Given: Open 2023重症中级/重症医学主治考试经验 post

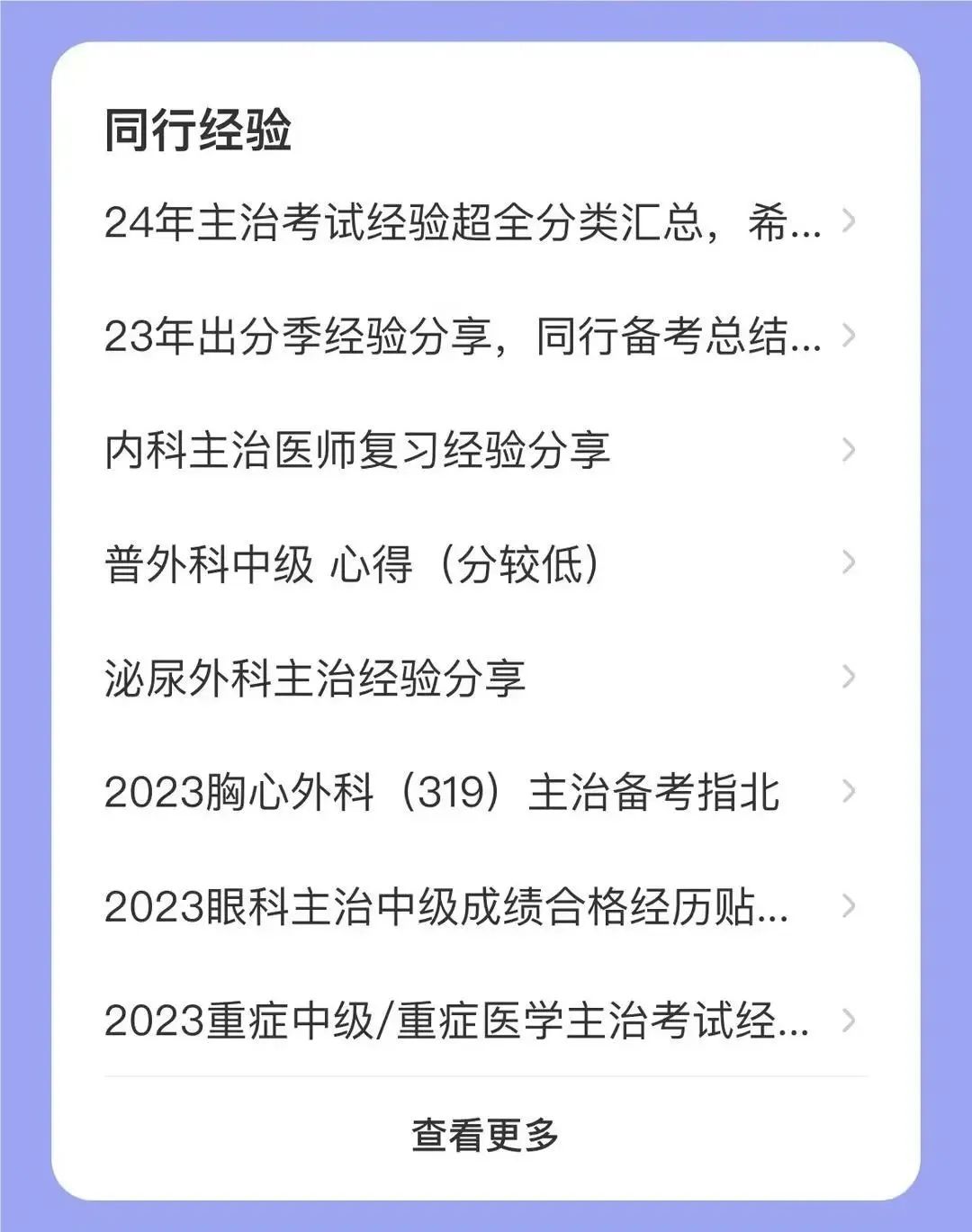Looking at the screenshot, I should pyautogui.click(x=456, y=1021).
